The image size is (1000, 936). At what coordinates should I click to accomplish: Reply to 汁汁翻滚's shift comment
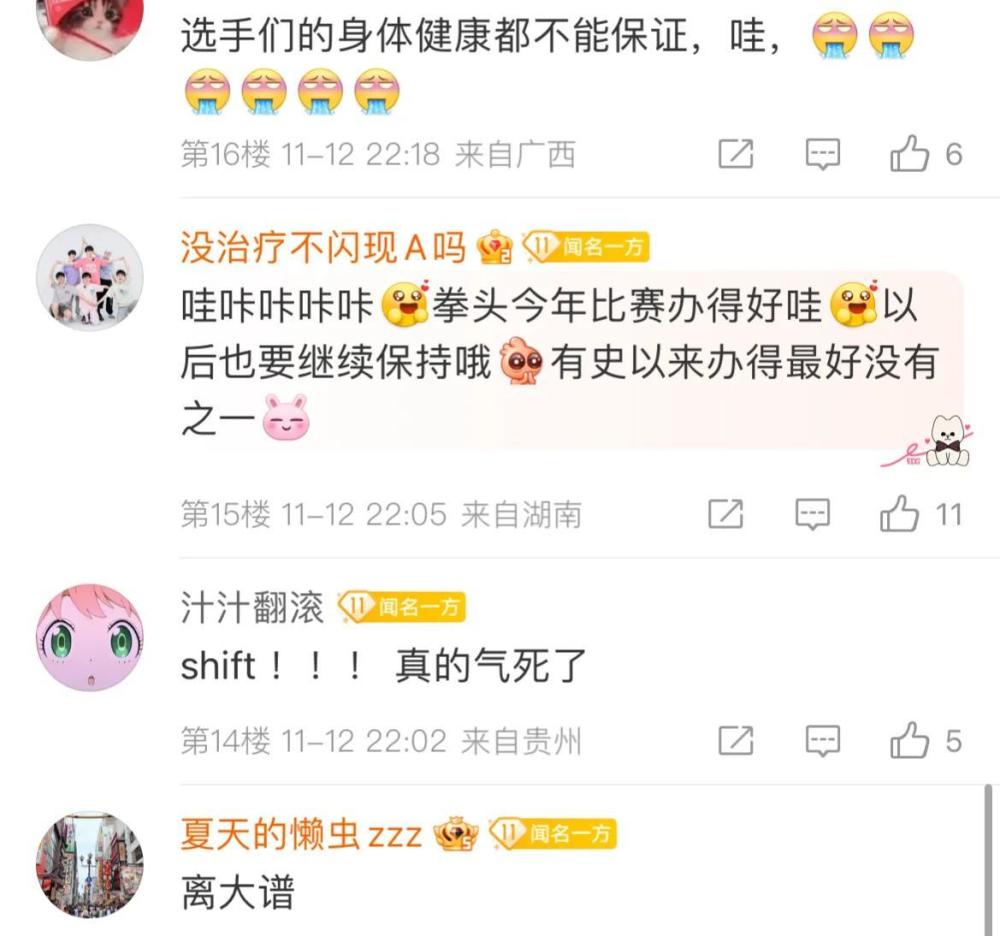(x=823, y=741)
